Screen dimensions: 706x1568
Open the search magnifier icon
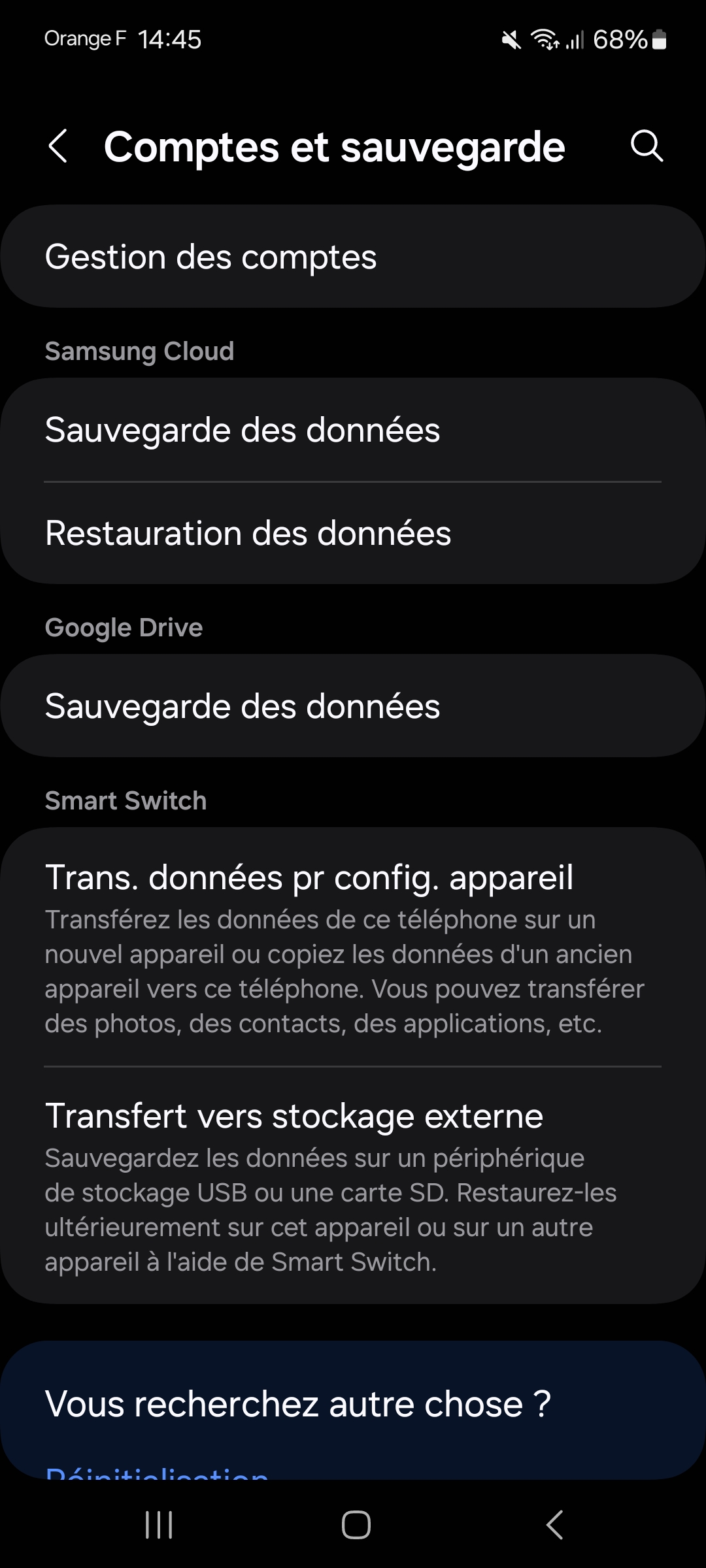pos(647,146)
